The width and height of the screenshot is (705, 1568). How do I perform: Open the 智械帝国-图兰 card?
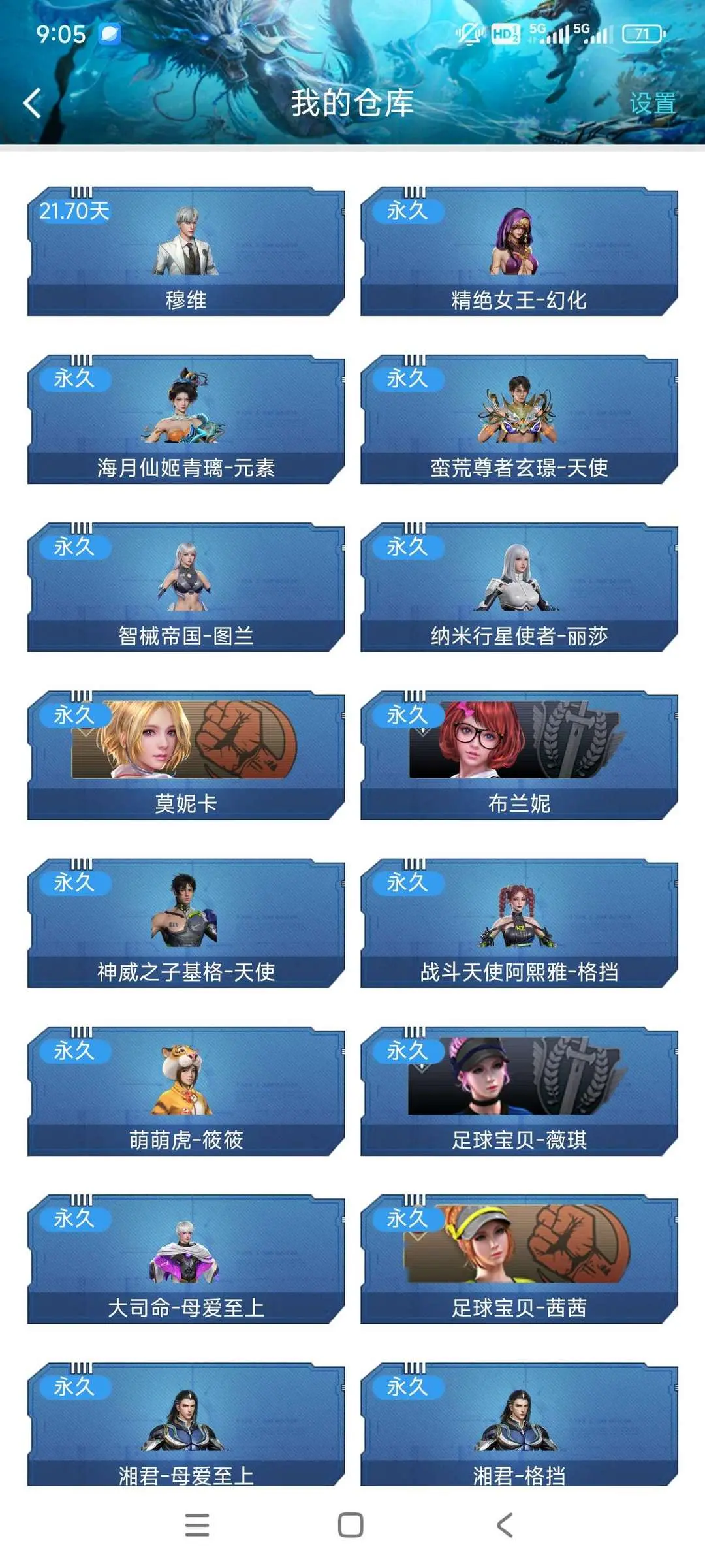(186, 587)
